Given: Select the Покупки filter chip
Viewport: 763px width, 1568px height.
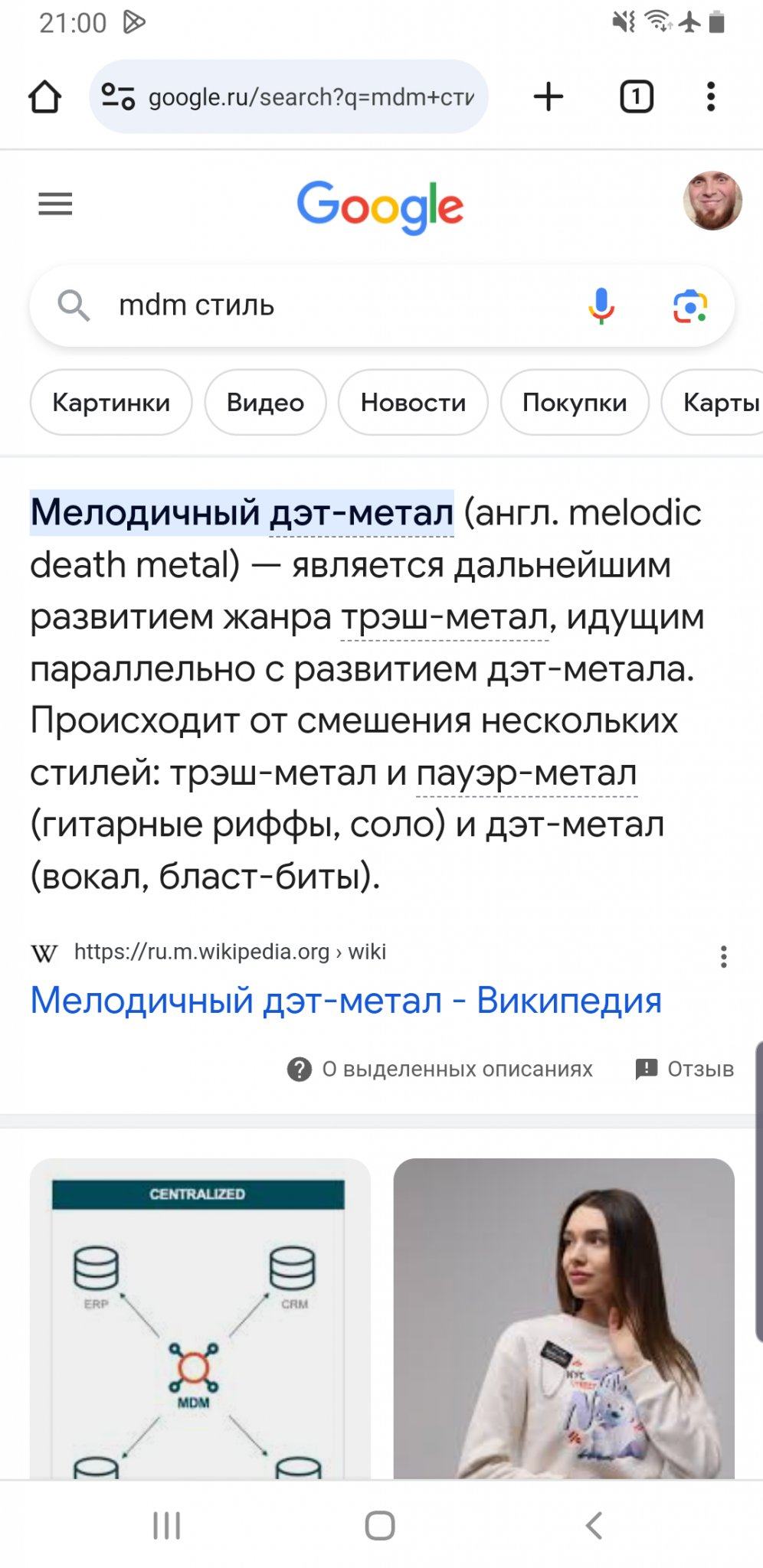Looking at the screenshot, I should pos(575,402).
